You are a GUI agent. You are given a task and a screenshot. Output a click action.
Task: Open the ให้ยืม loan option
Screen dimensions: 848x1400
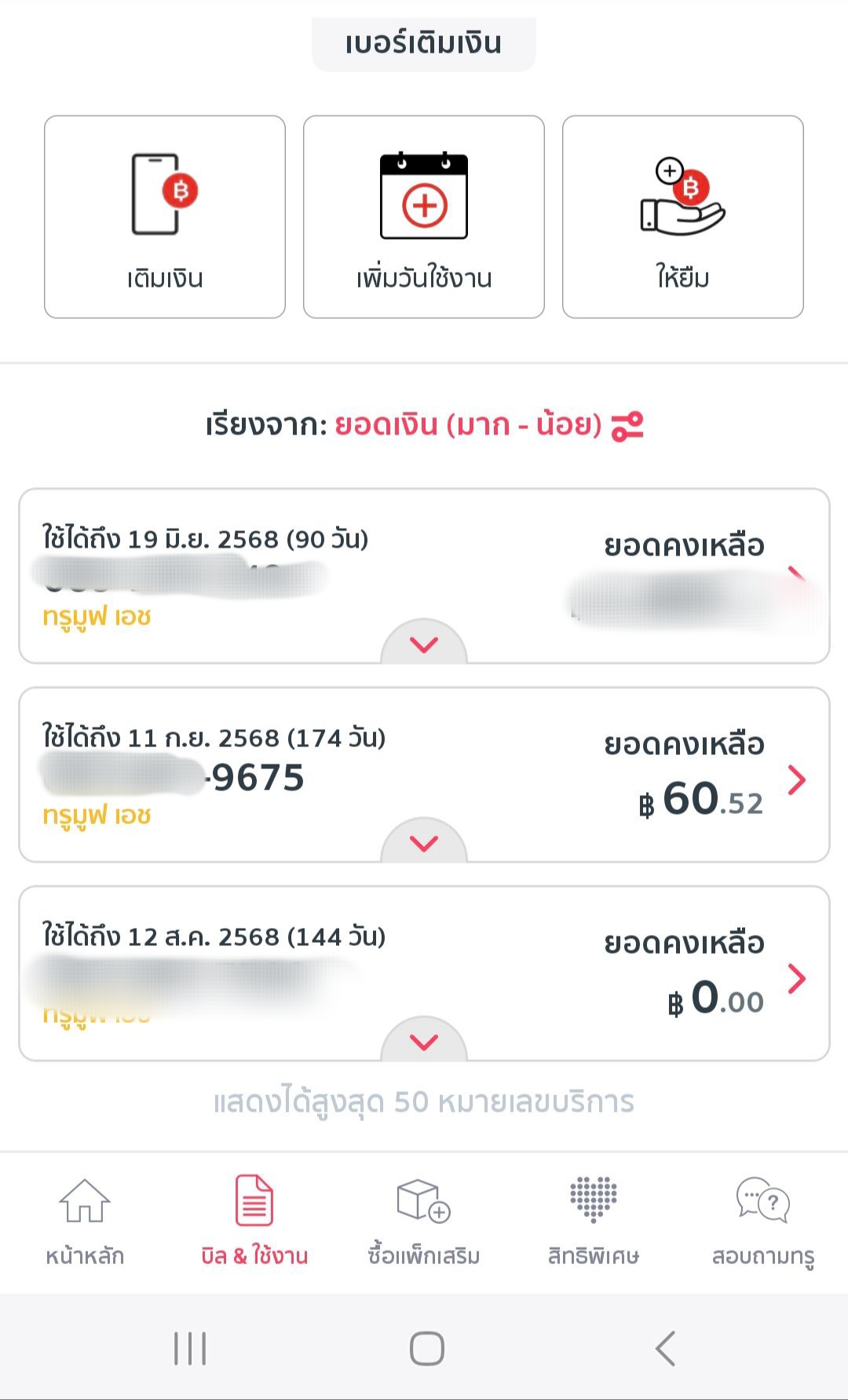(x=683, y=217)
